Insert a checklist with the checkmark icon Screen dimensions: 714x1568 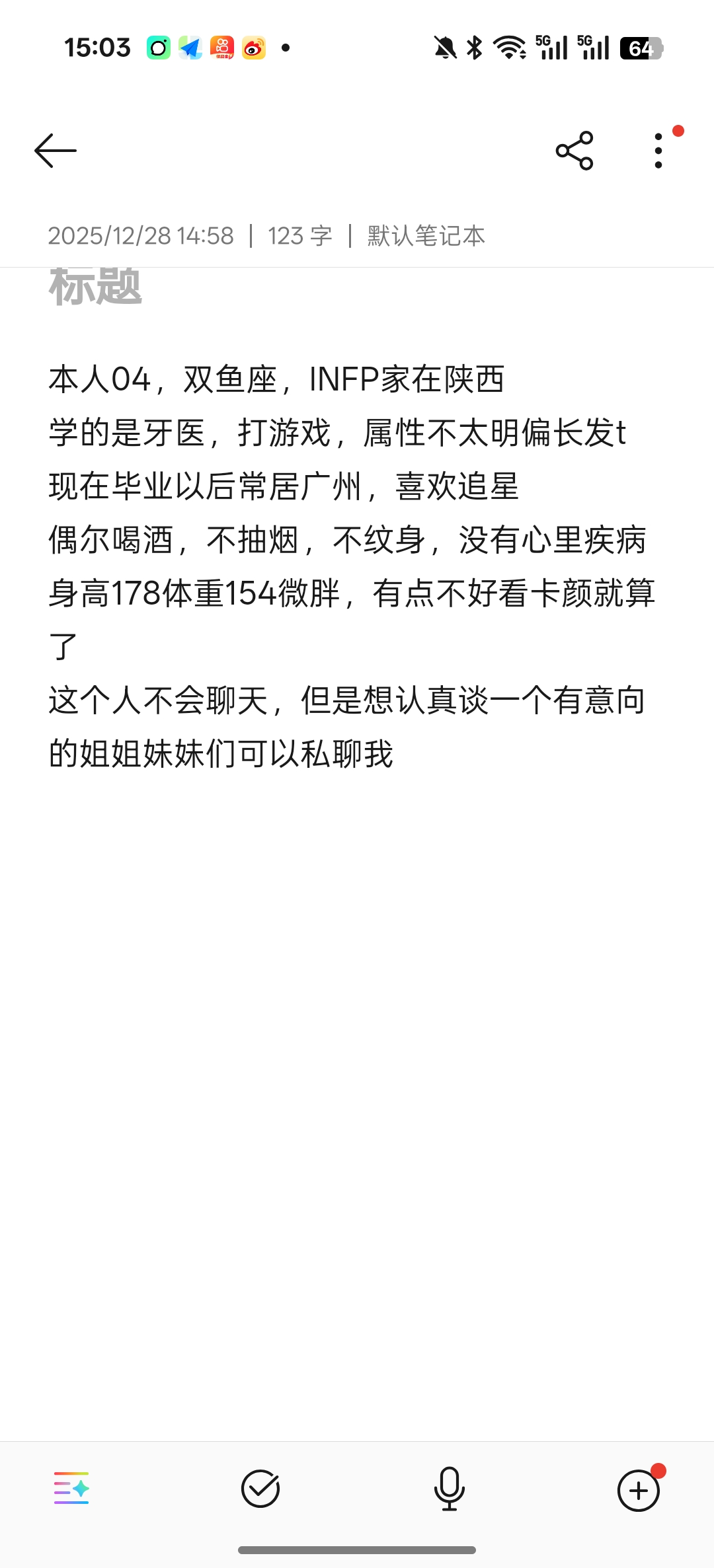(260, 1489)
